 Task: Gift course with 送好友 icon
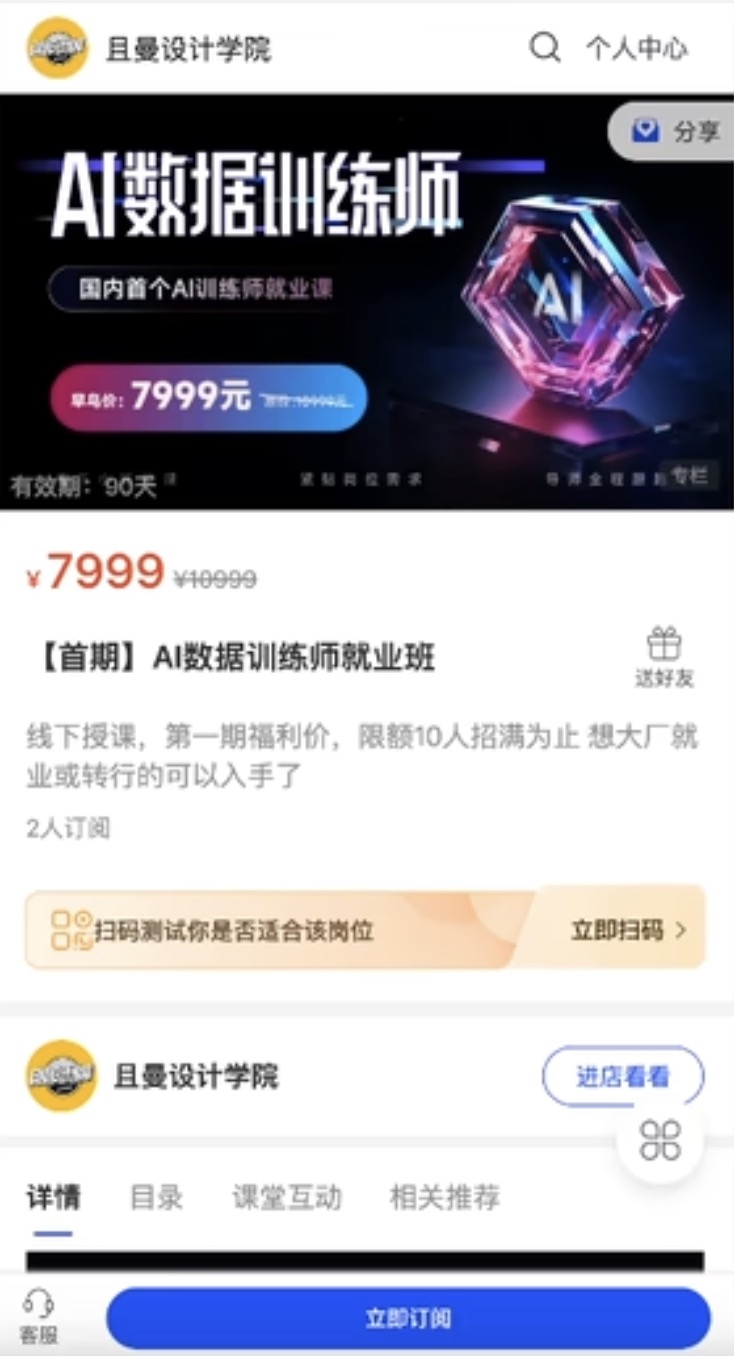[664, 657]
